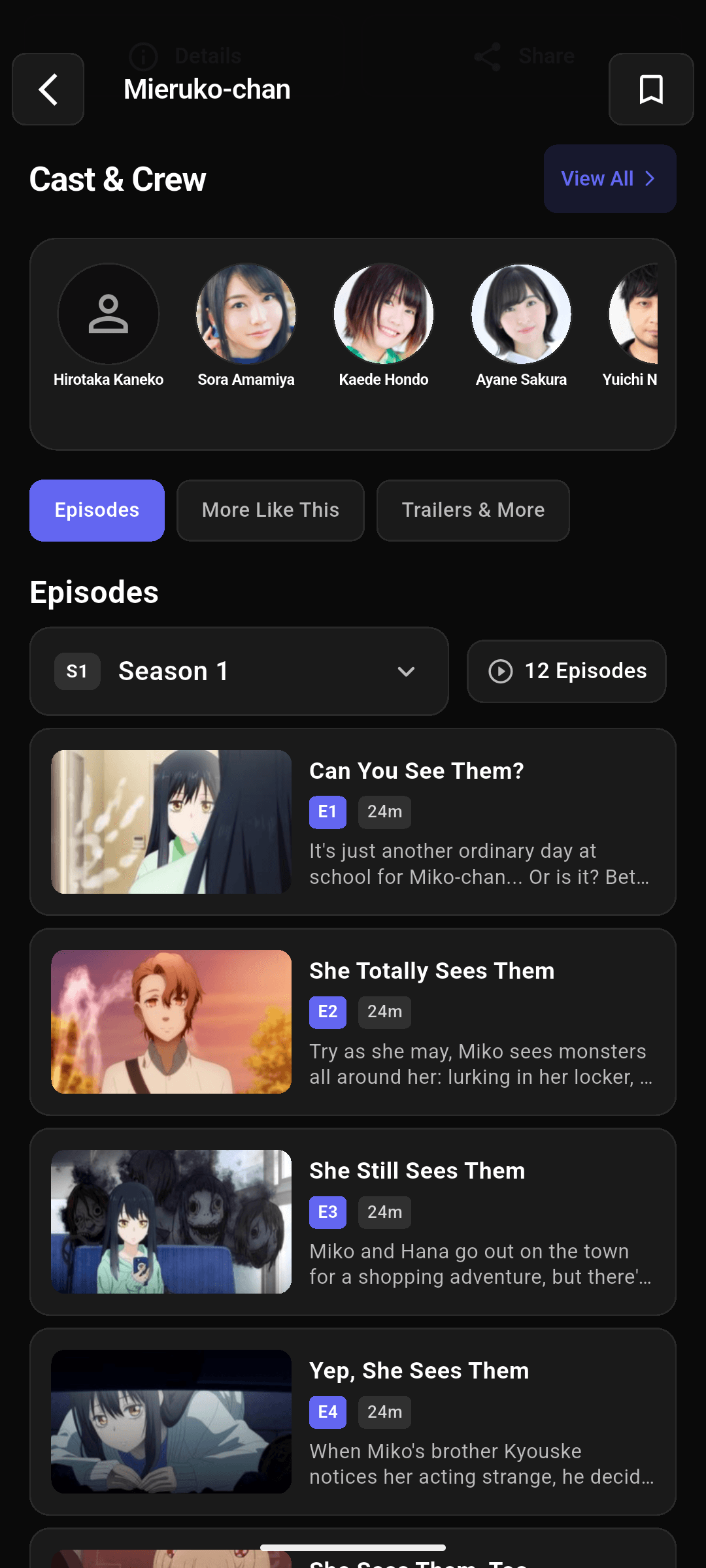Switch to Trailers & More tab
Viewport: 706px width, 1568px height.
(x=473, y=510)
